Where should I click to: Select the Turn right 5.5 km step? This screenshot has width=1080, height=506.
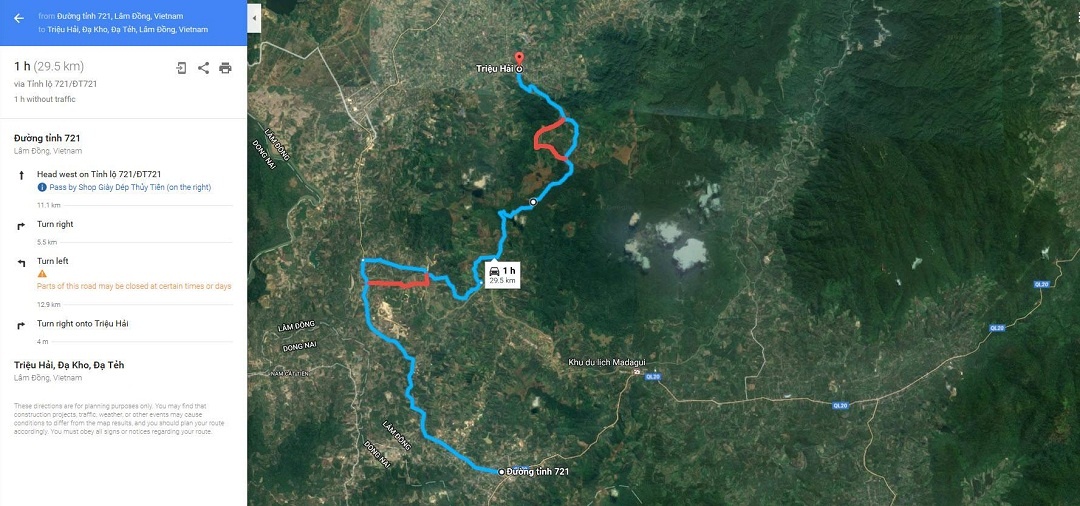(x=55, y=225)
